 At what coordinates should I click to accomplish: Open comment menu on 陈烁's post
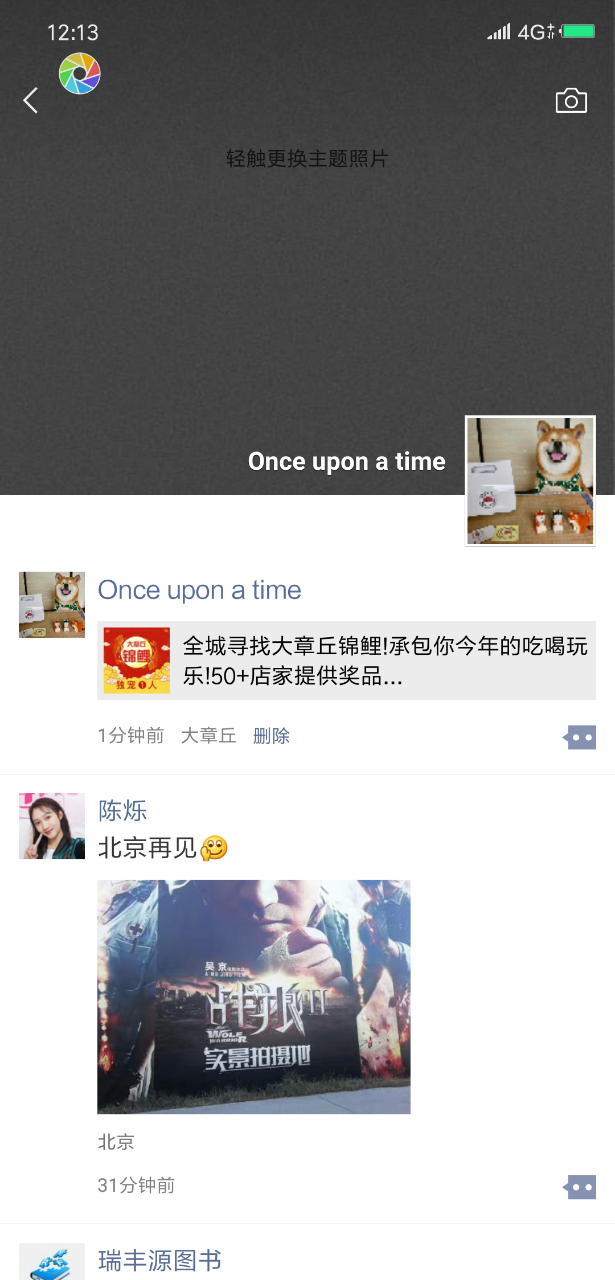pos(580,1187)
